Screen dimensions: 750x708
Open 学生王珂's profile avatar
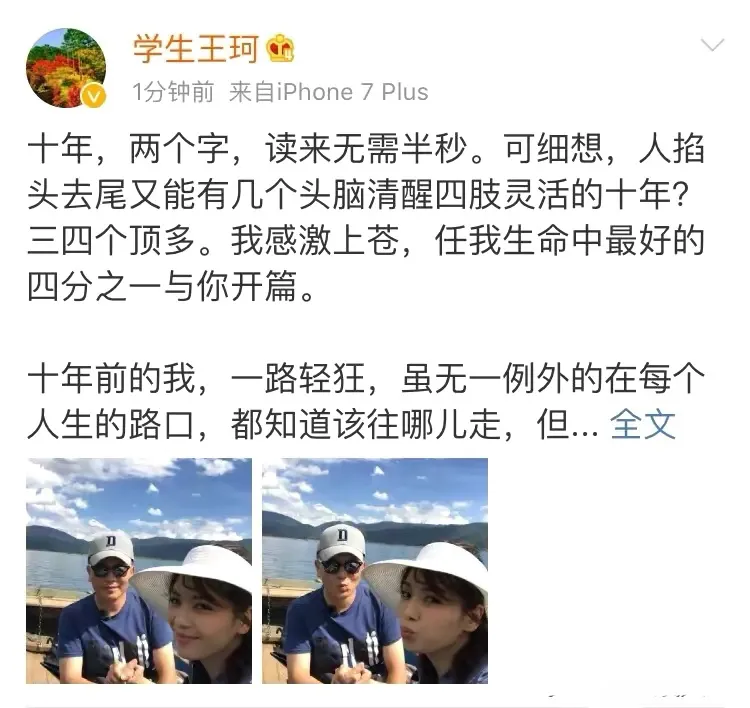65,68
